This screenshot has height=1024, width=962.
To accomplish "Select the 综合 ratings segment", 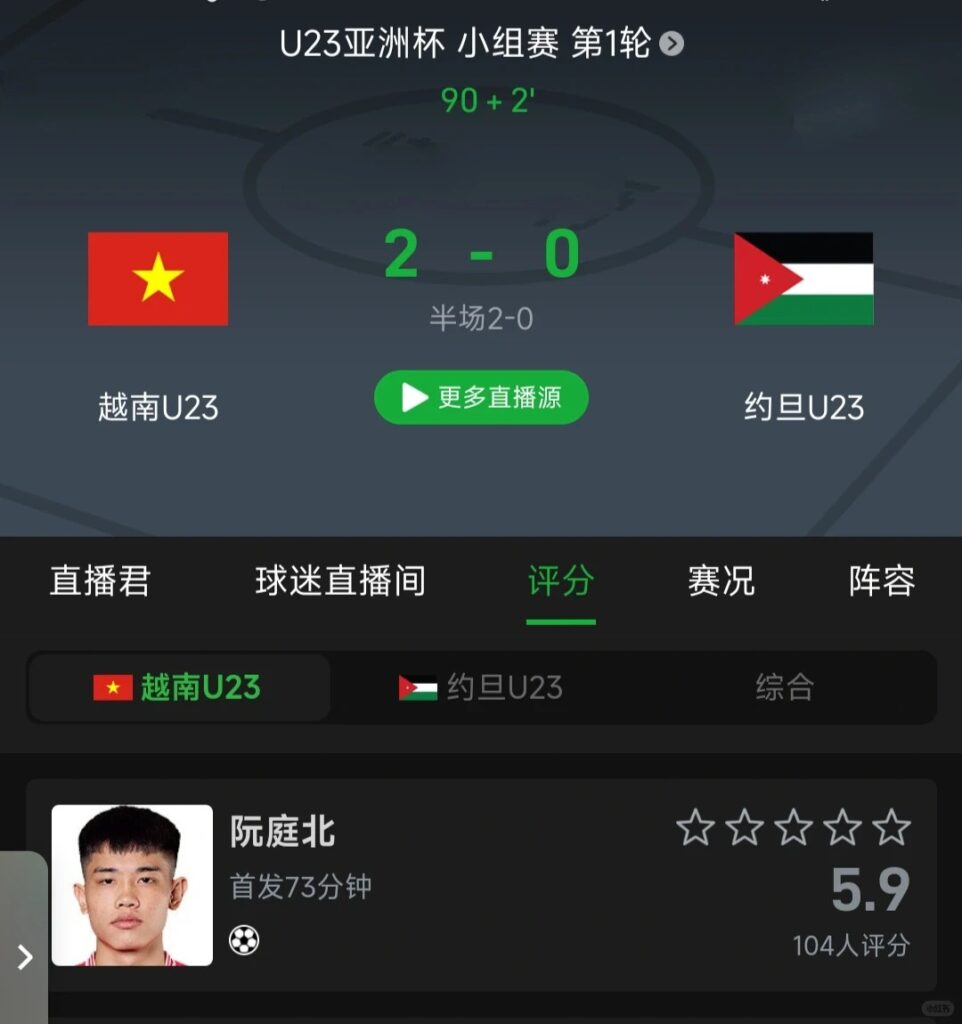I will tap(784, 688).
